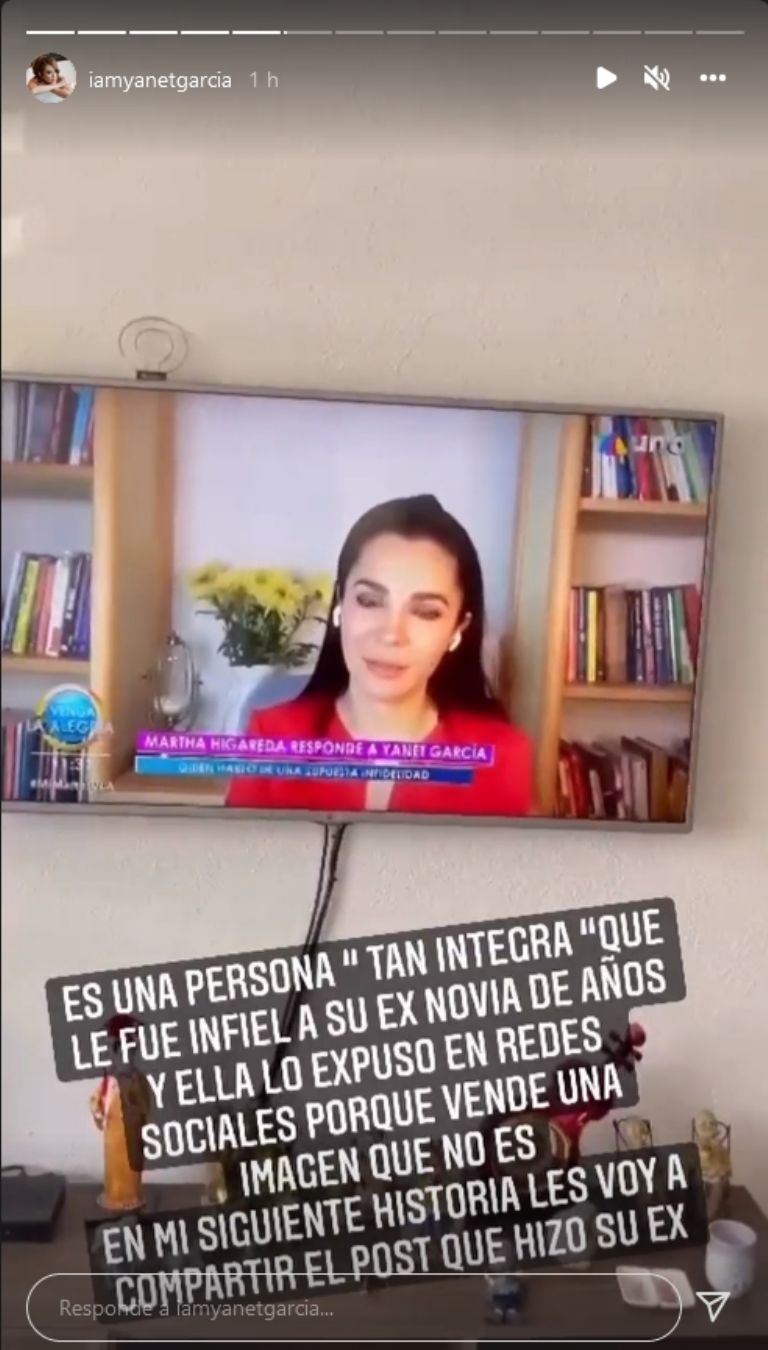Share this story via send icon

[x=712, y=1306]
